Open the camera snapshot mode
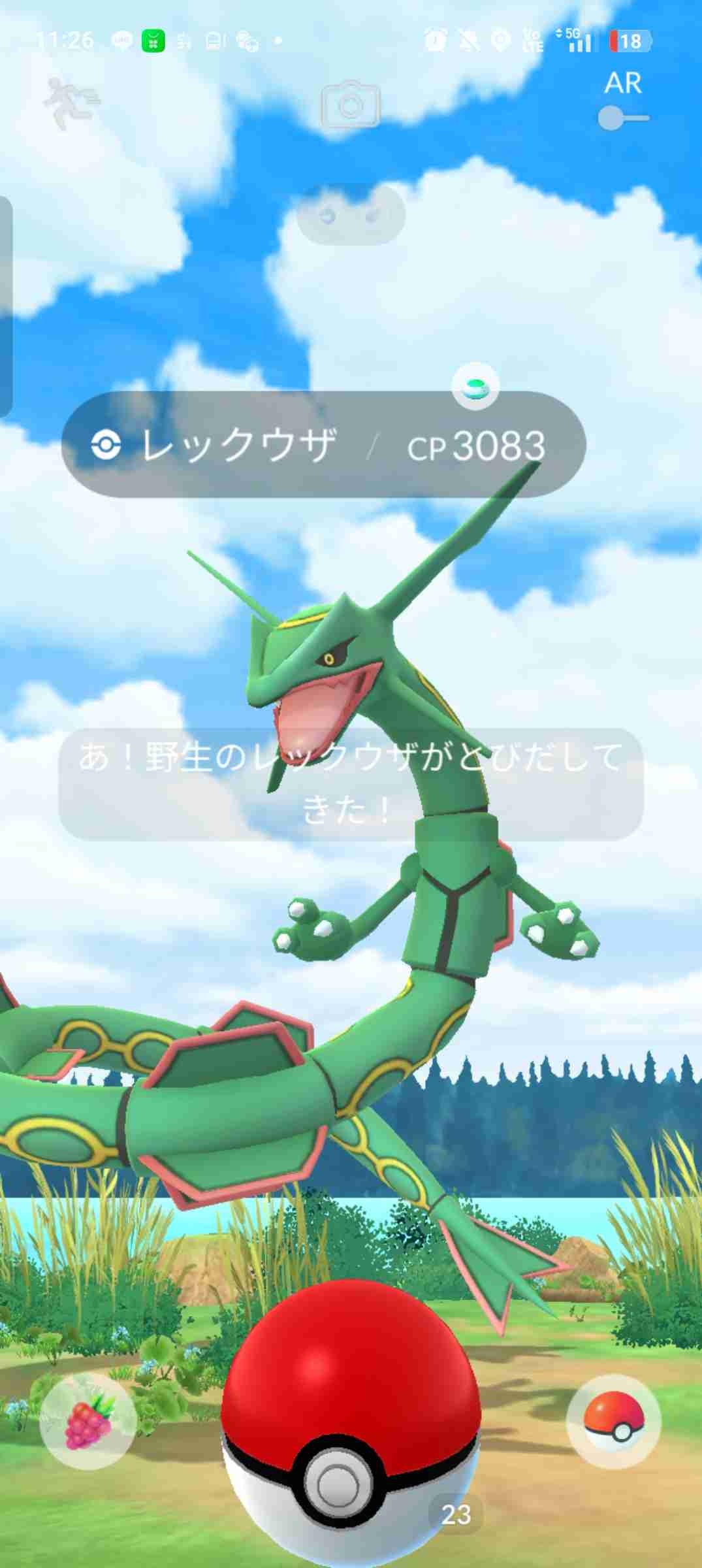 point(351,105)
